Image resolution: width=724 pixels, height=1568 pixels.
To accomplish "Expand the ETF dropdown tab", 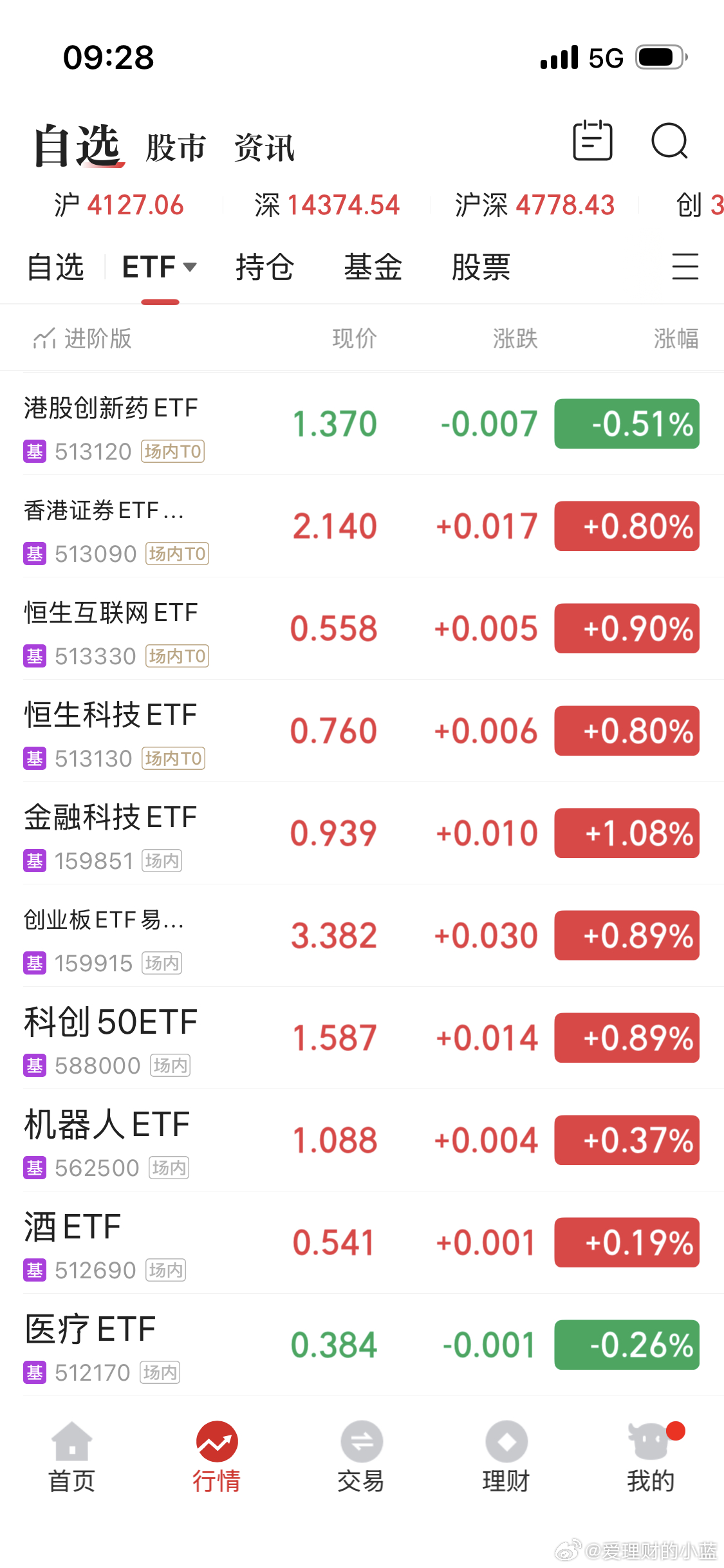I will point(159,267).
